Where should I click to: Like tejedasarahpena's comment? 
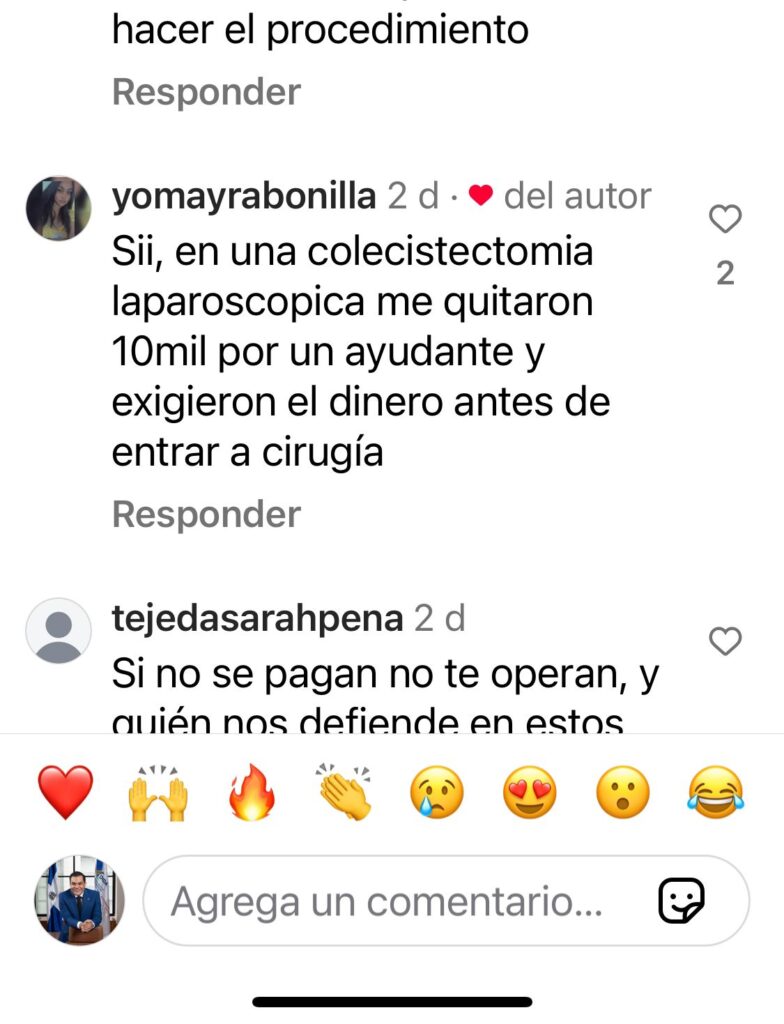click(725, 640)
